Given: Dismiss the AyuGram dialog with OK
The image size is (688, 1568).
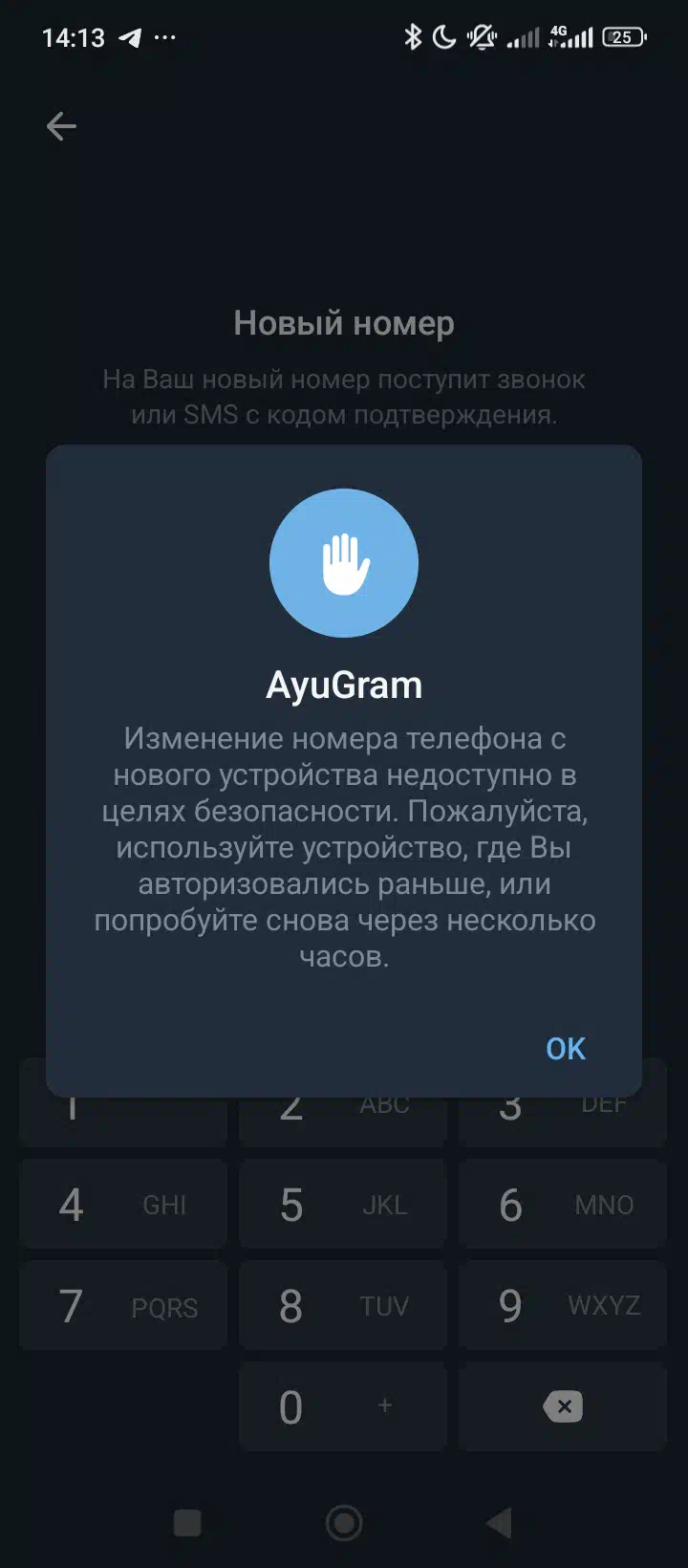Looking at the screenshot, I should pyautogui.click(x=565, y=1049).
